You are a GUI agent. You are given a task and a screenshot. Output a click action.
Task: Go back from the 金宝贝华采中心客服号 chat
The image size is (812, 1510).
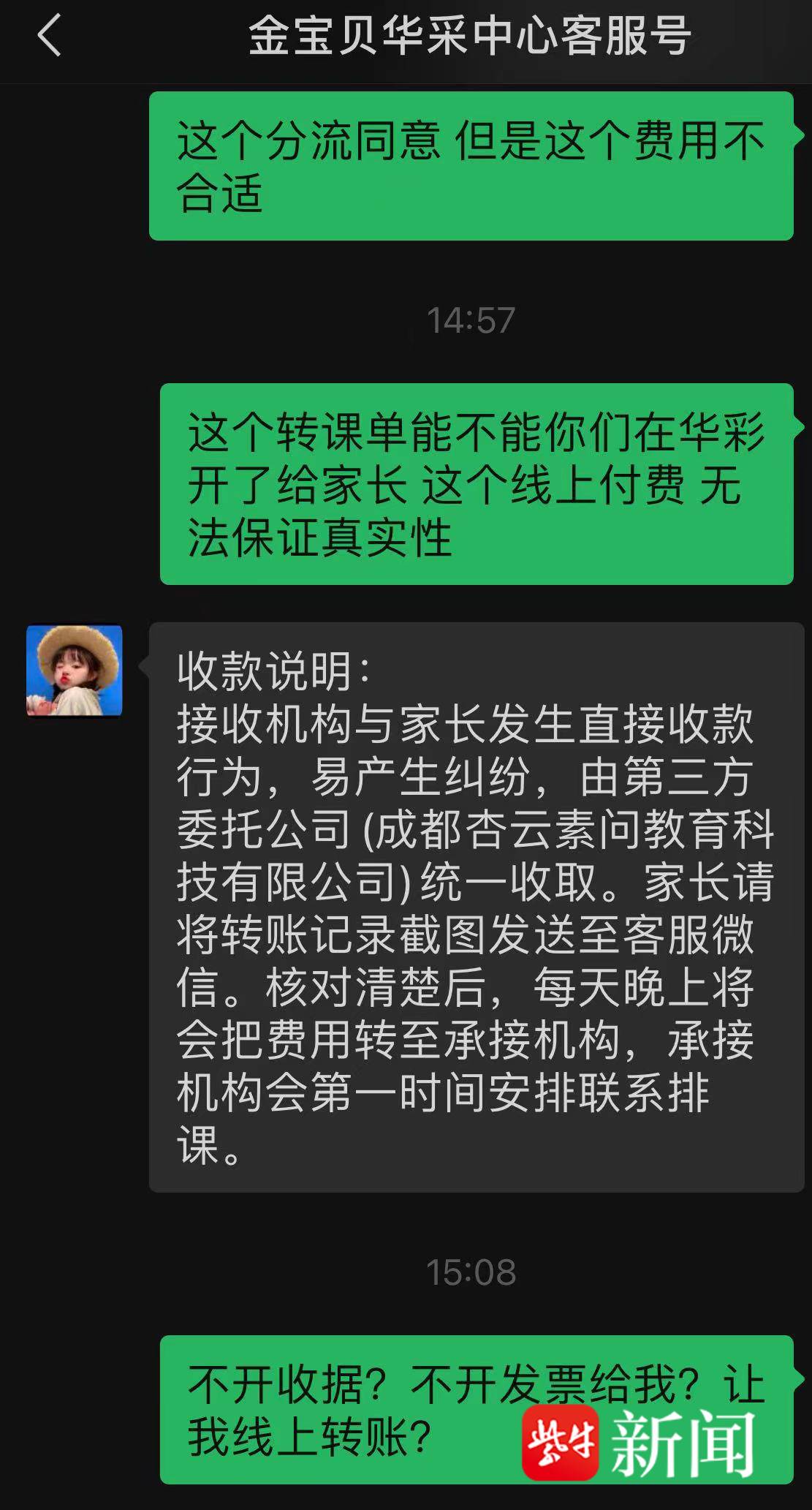(x=49, y=35)
